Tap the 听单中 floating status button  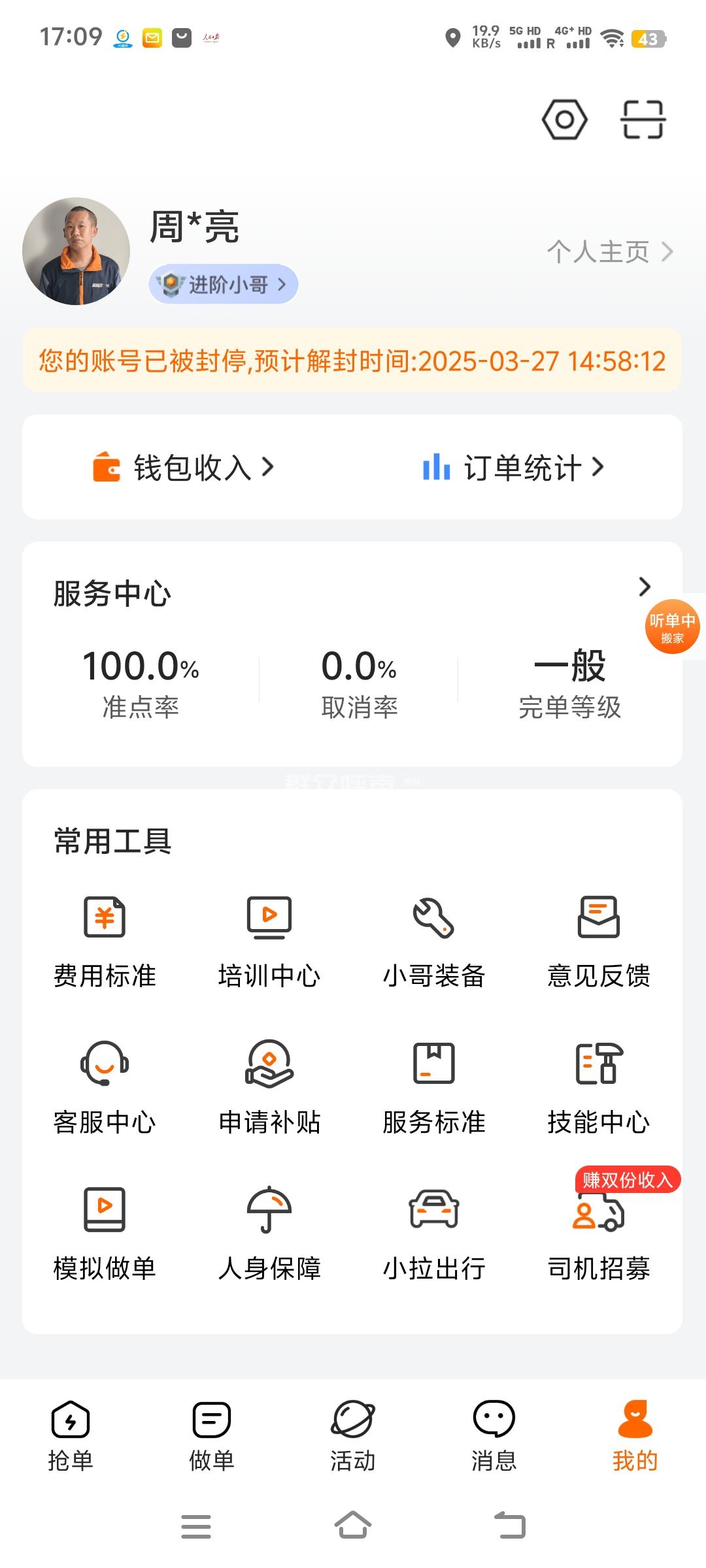[x=672, y=627]
